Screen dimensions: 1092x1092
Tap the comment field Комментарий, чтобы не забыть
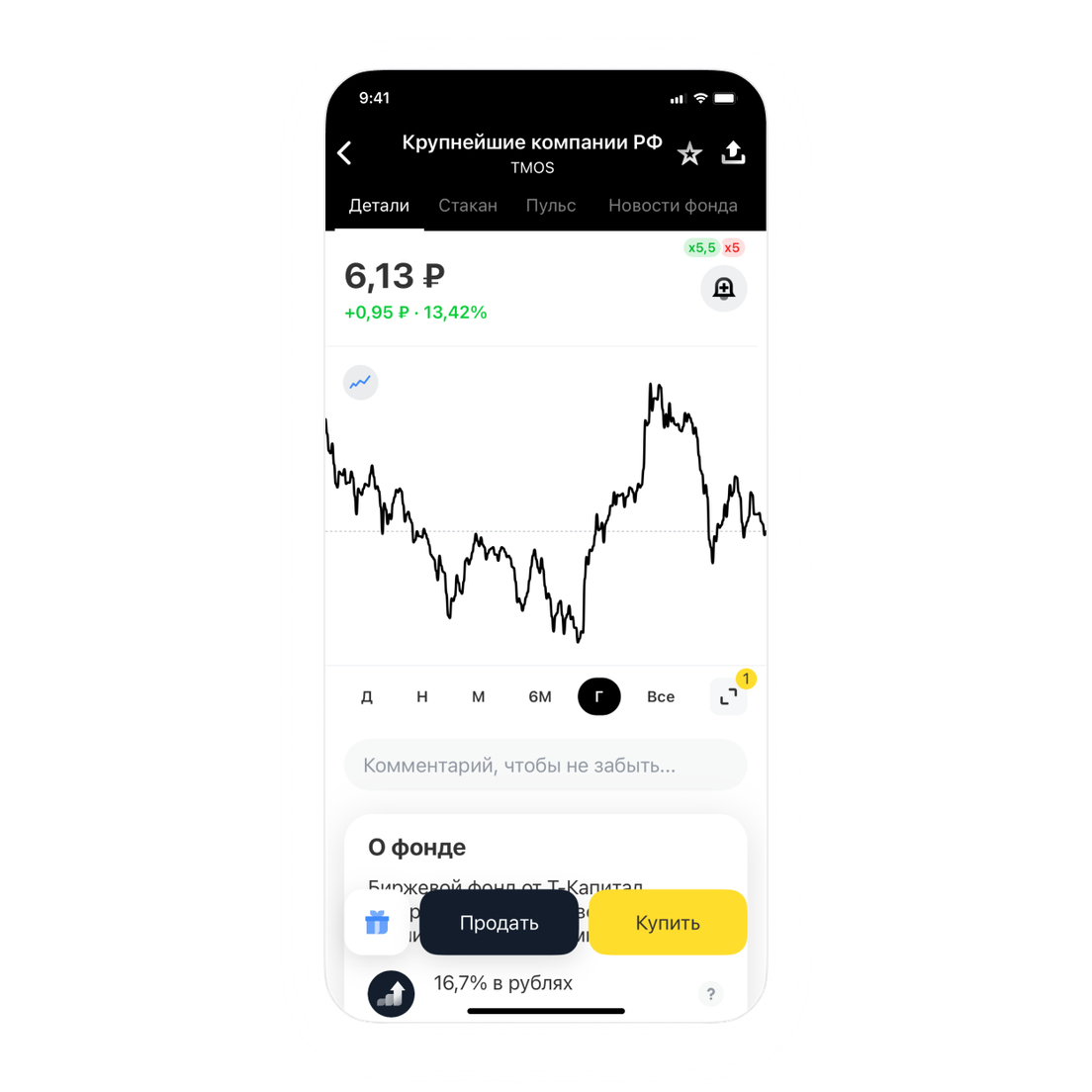545,766
